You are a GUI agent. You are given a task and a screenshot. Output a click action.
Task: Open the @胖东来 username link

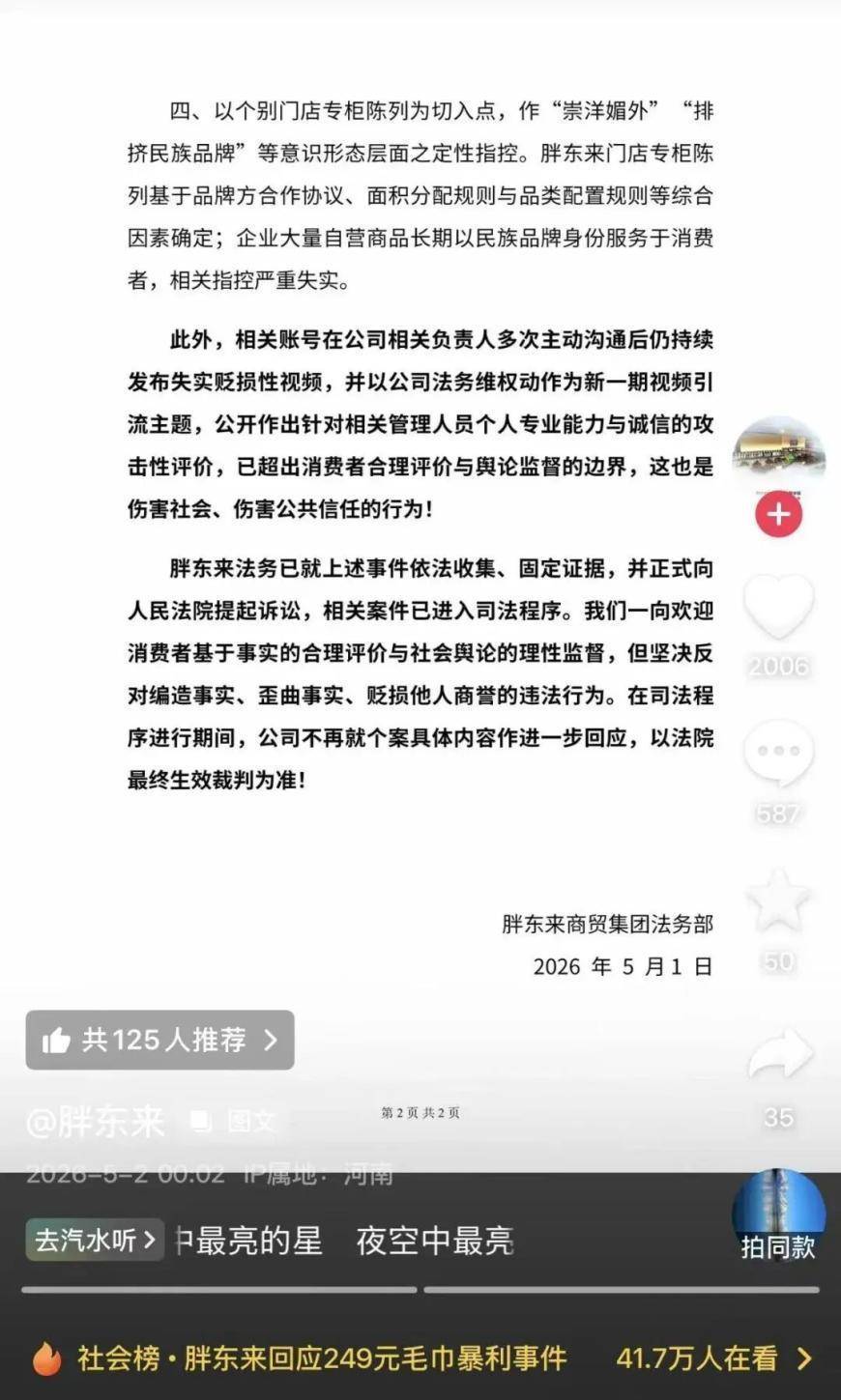95,1122
